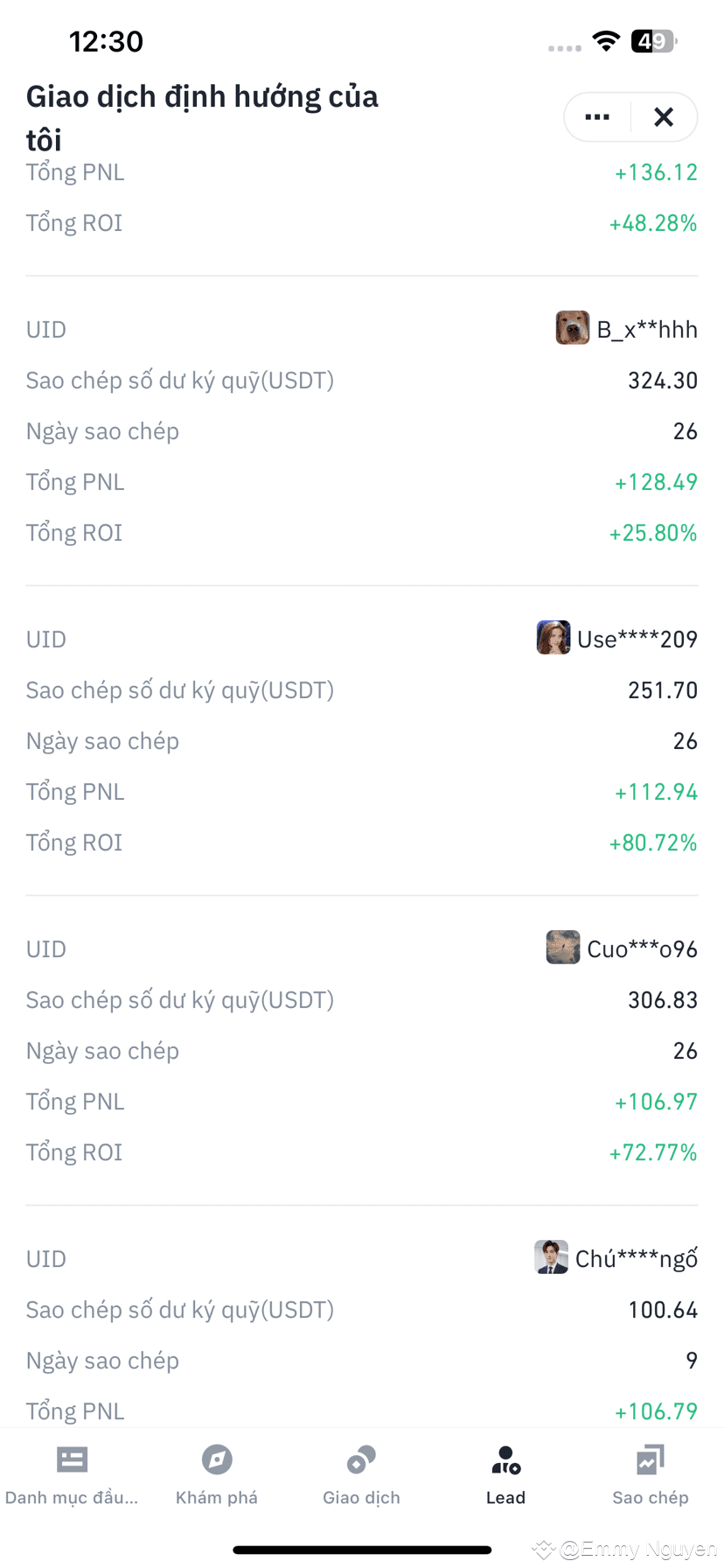Switch to Danh mục đầu tư tab
Screen dimensions: 724x1568
tap(72, 1475)
